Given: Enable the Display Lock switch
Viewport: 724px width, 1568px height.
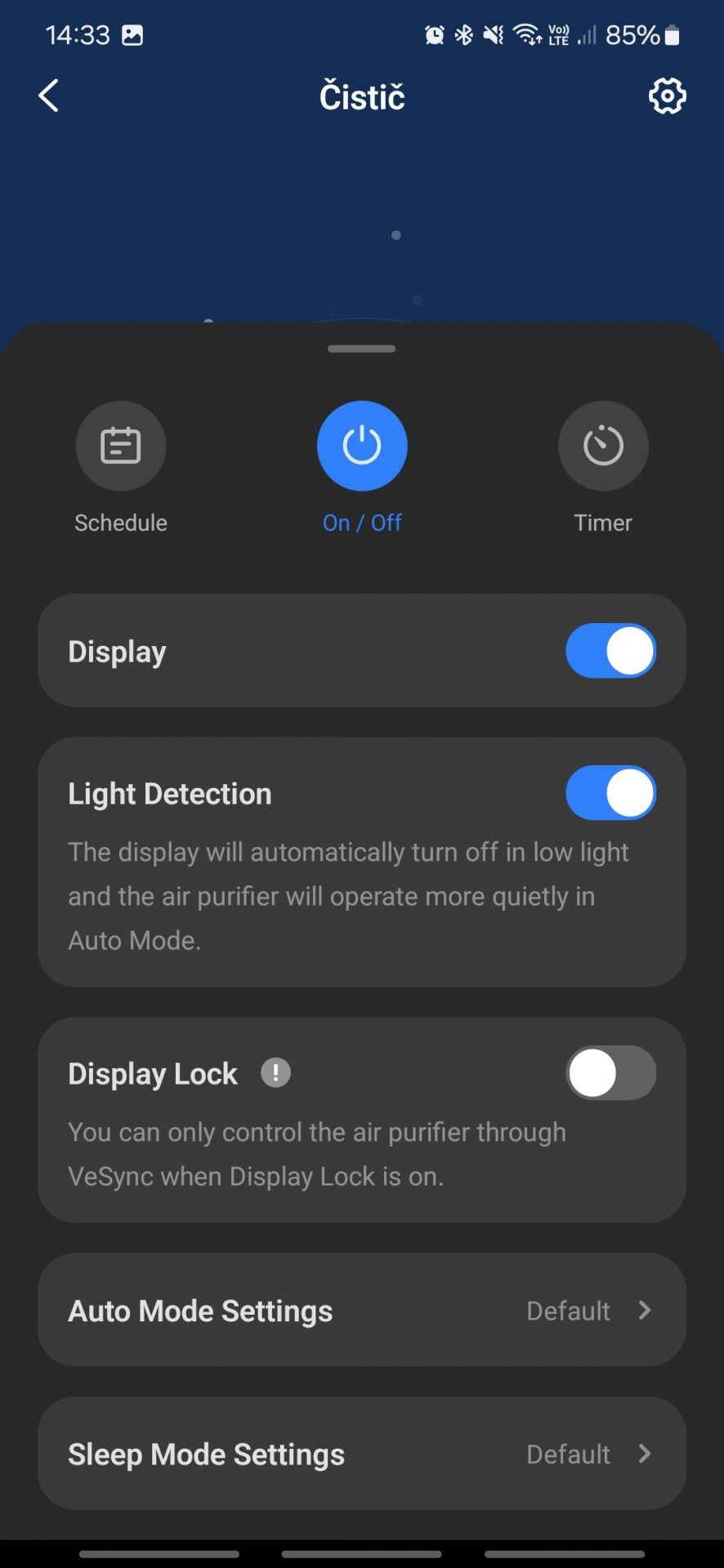Looking at the screenshot, I should (x=610, y=1073).
